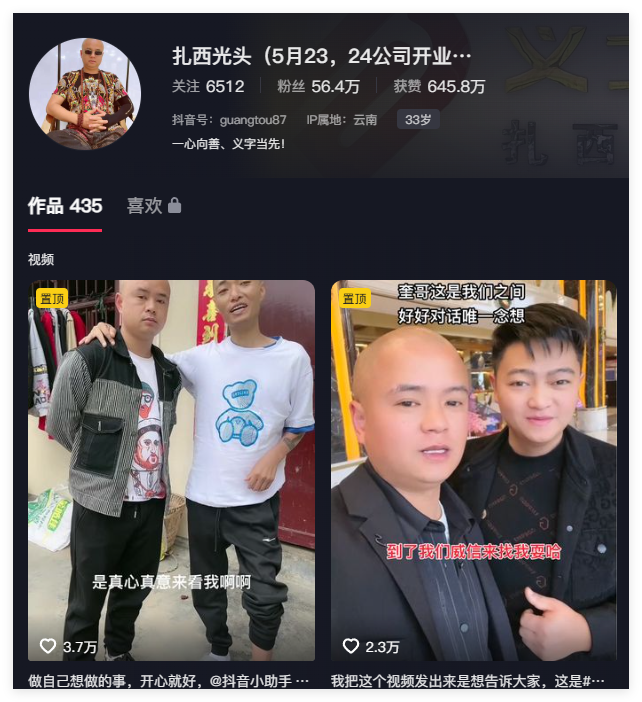Open the pinned video with 2.3万 likes

click(x=474, y=470)
